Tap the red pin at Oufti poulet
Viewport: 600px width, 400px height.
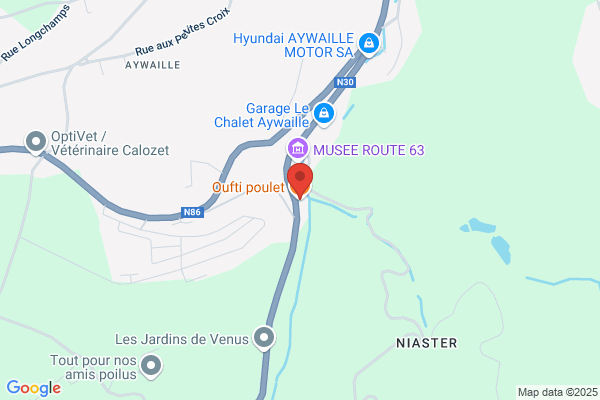(300, 181)
